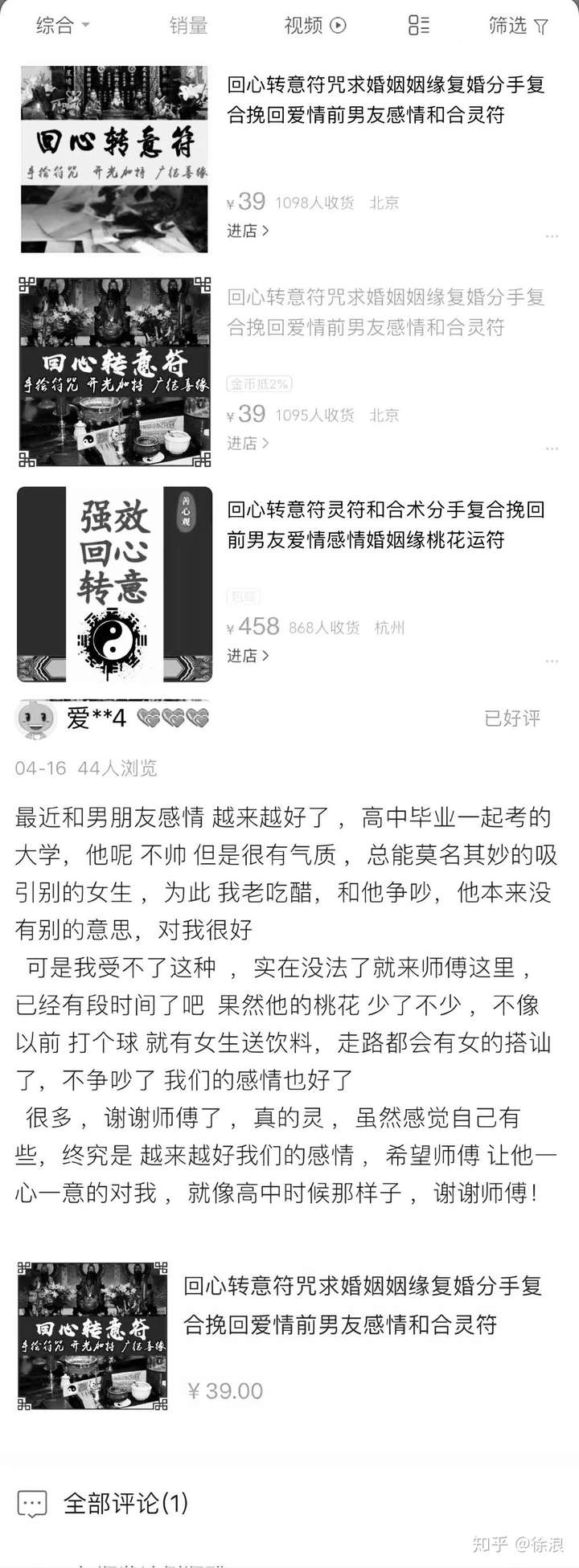Open the ¥39 listing with 1098人收货

click(386, 100)
